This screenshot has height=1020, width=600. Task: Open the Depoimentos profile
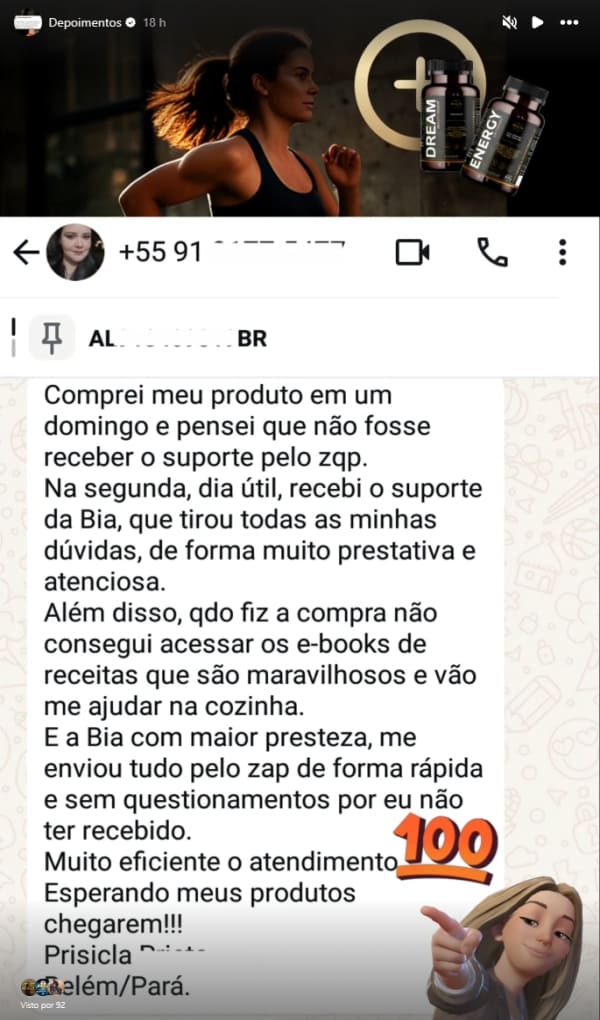click(84, 21)
